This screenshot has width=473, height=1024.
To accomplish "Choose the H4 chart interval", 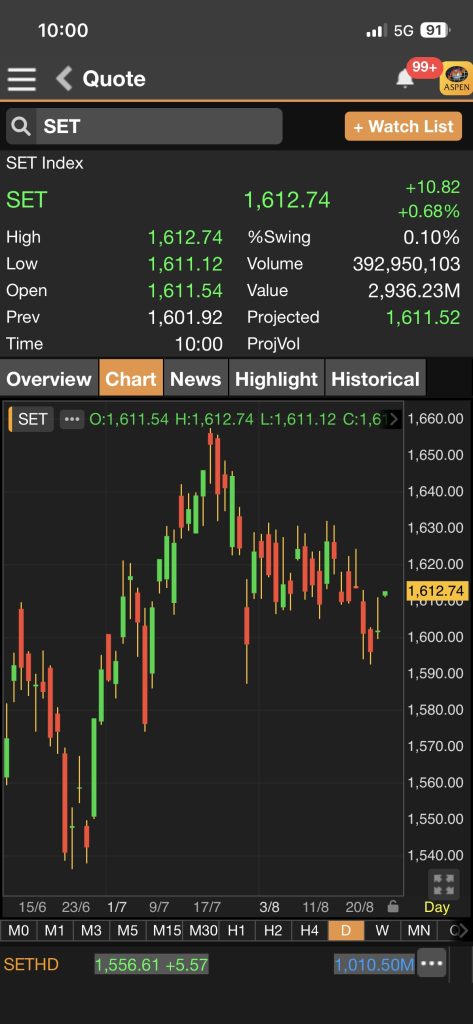I will point(309,930).
